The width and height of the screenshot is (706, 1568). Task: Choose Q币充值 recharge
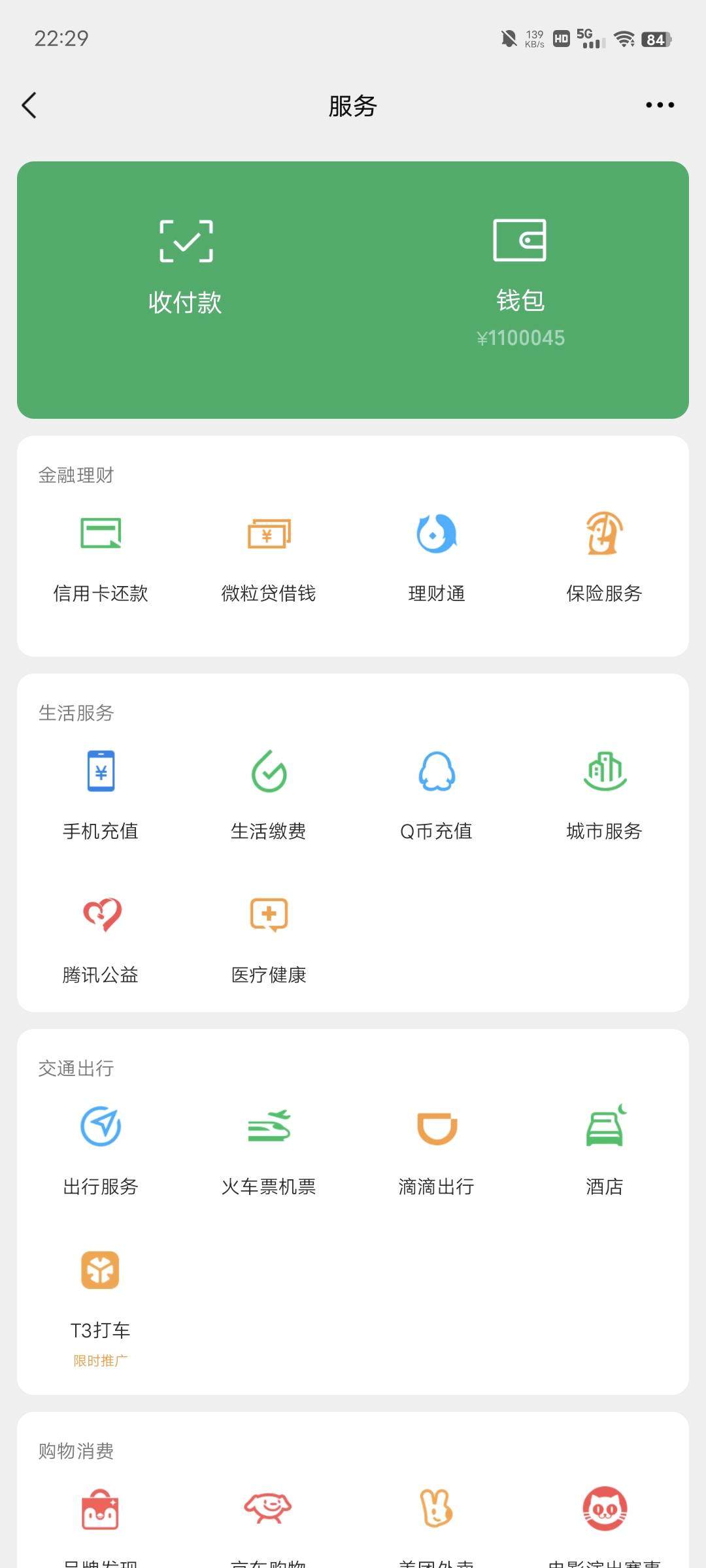[437, 794]
